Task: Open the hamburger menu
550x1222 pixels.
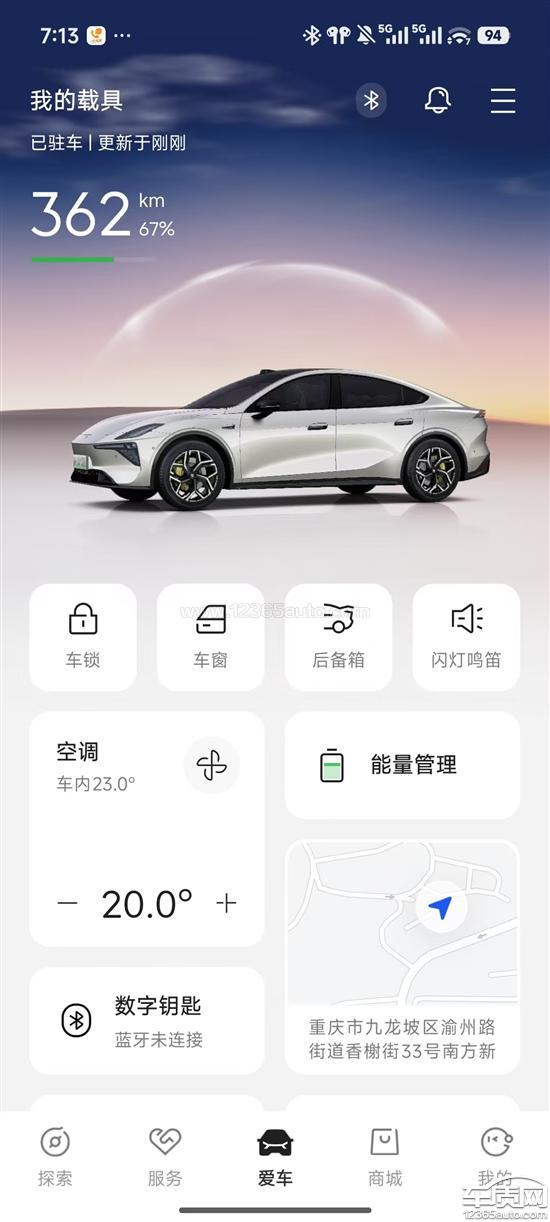Action: [x=503, y=100]
